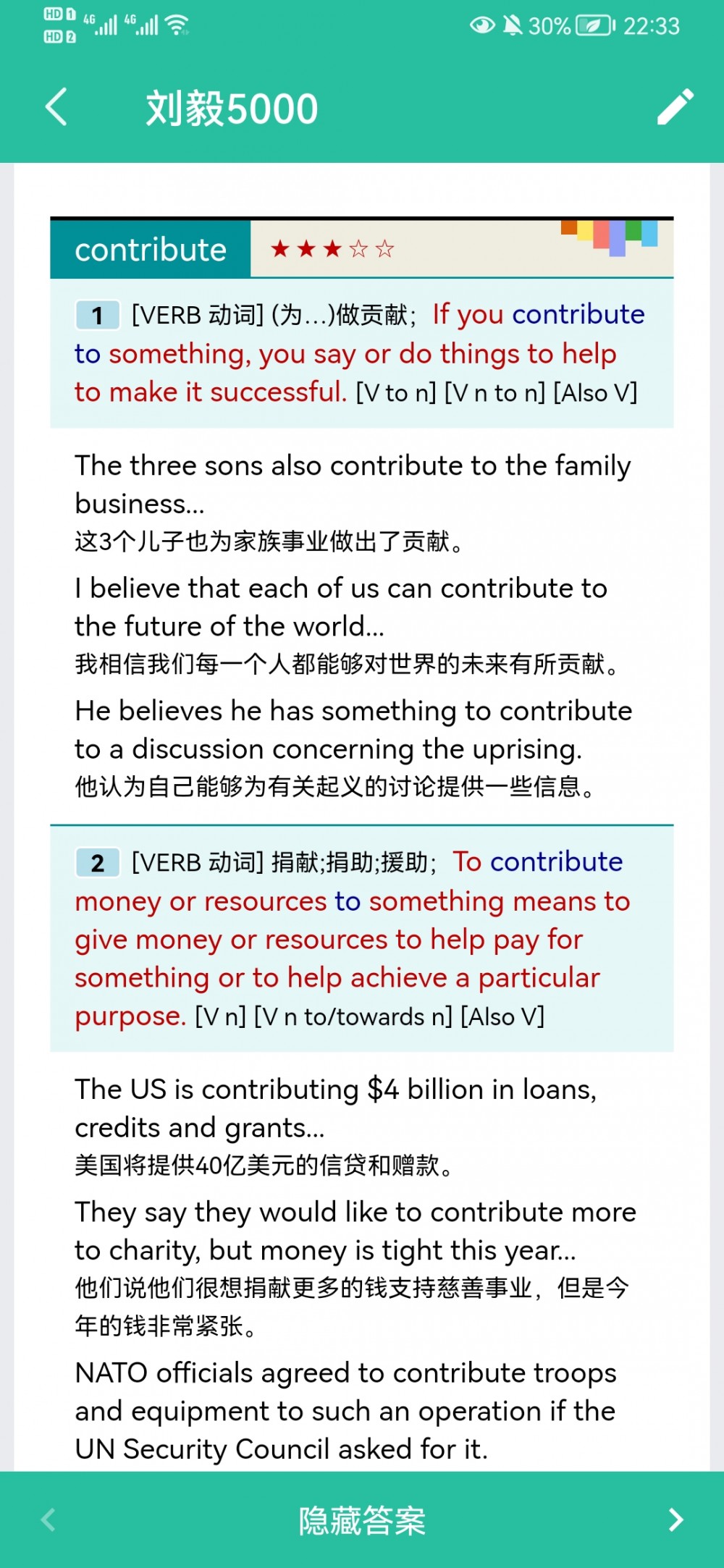Go to the next card arrow
724x1568 pixels.
coord(675,1519)
